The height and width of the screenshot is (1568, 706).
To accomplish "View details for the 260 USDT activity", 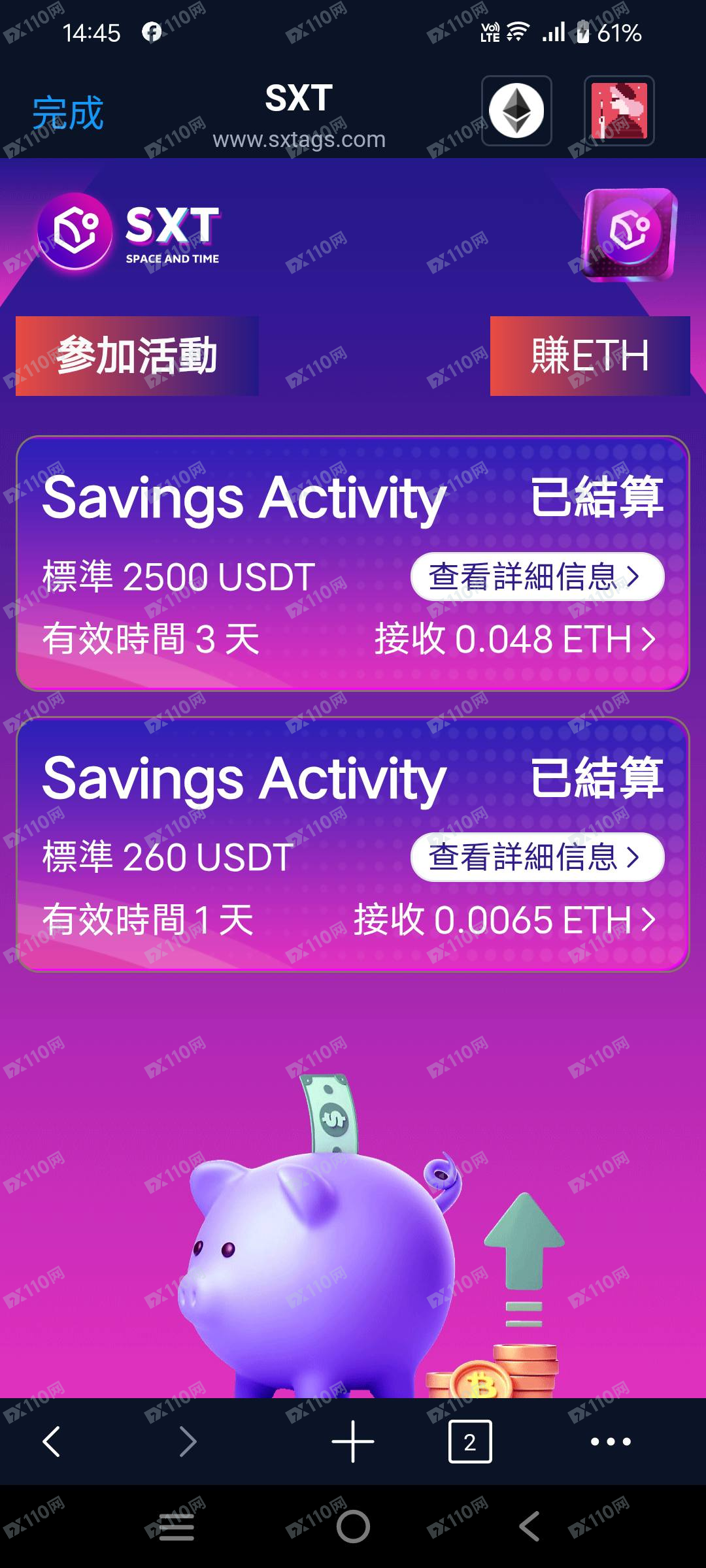I will click(537, 857).
